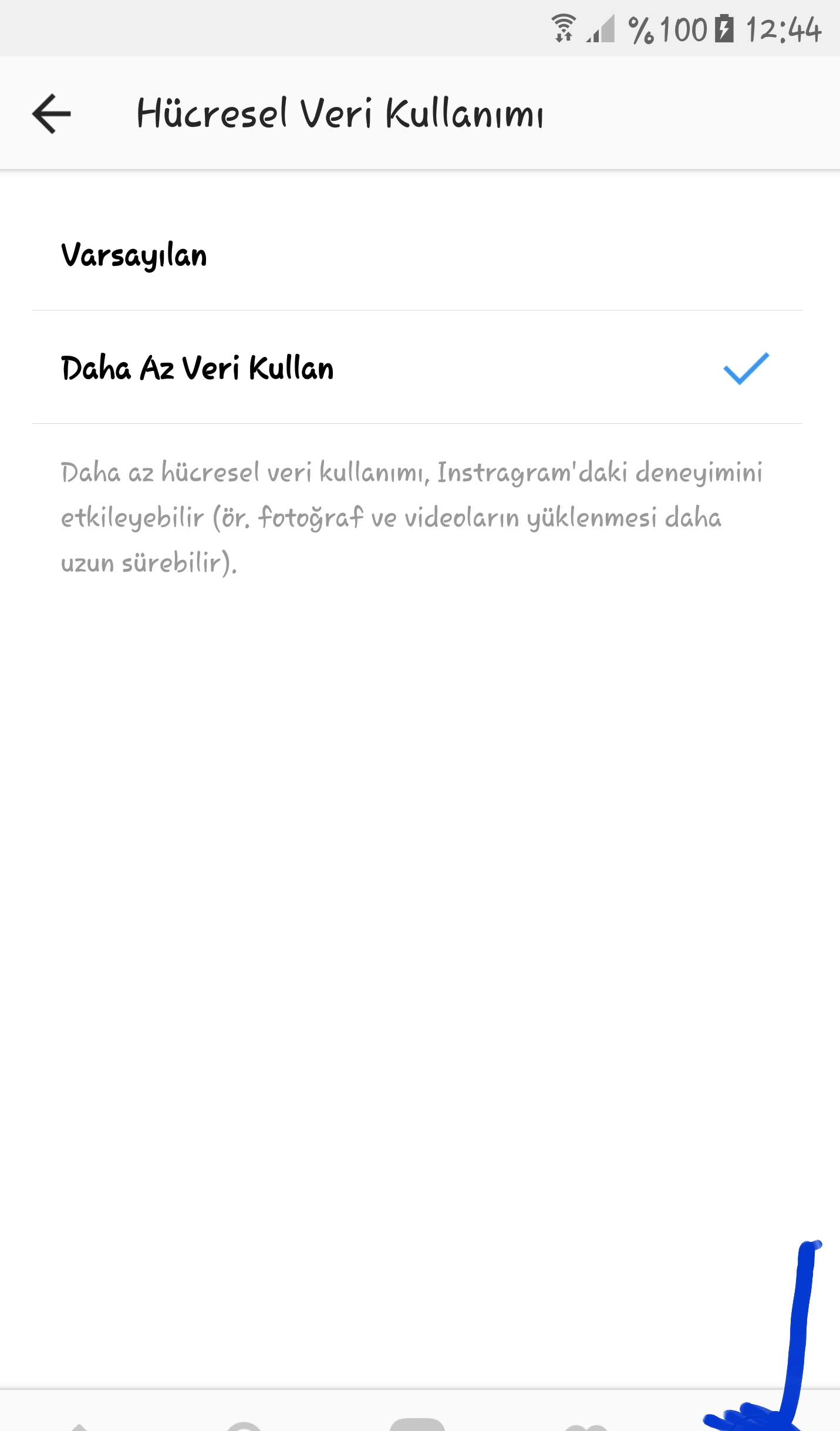This screenshot has height=1431, width=840.
Task: Select the Varsayılan option
Action: click(x=134, y=255)
